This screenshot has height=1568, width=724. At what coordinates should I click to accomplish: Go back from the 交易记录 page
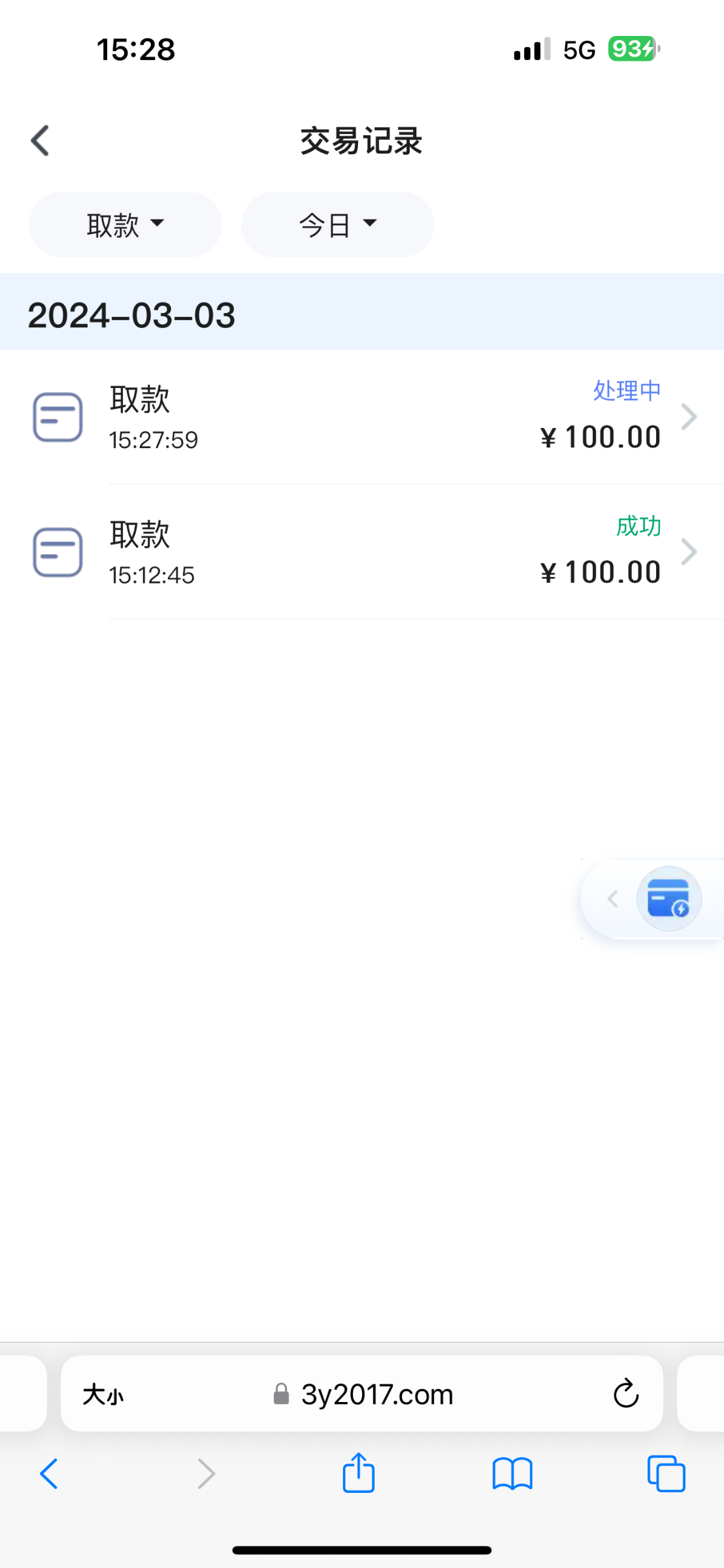click(x=41, y=141)
